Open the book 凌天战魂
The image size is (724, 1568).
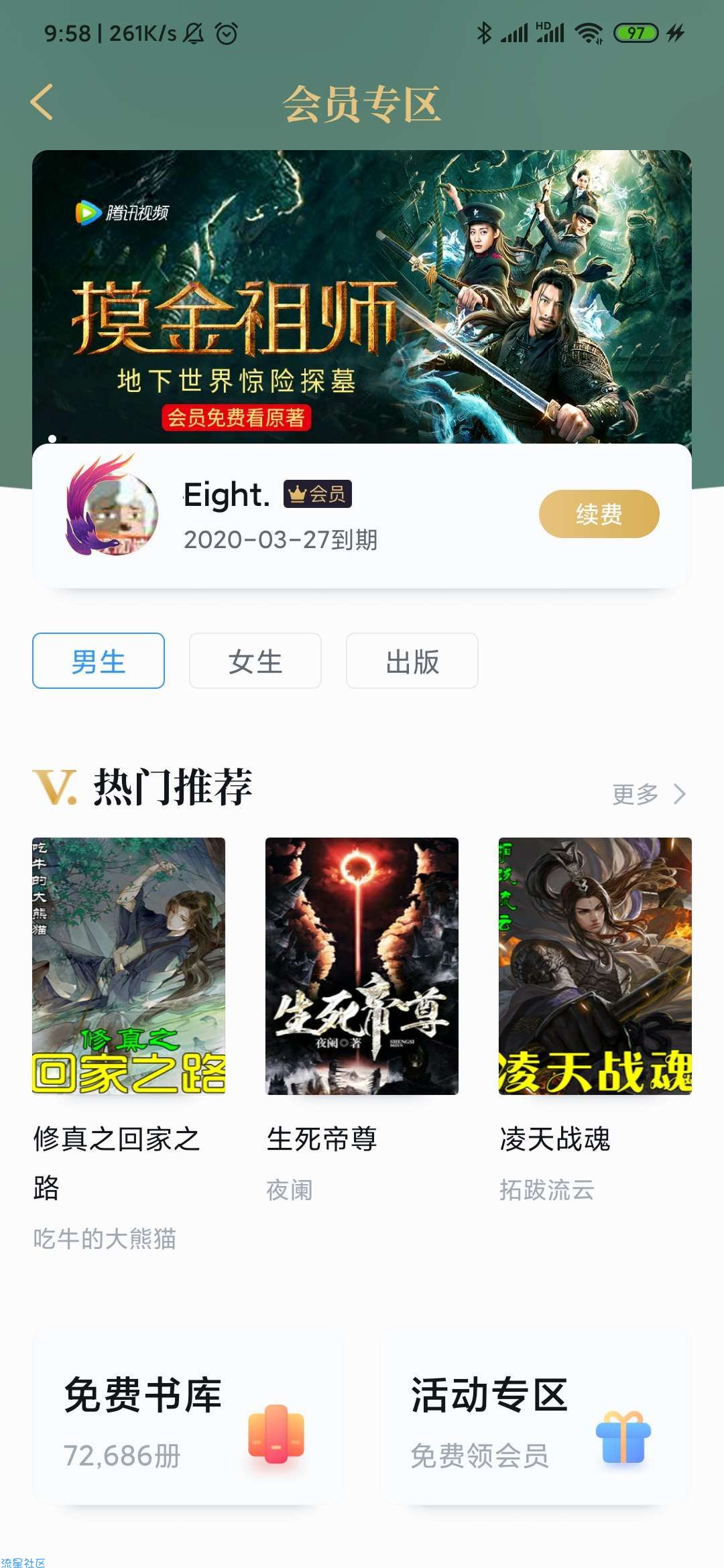tap(595, 966)
